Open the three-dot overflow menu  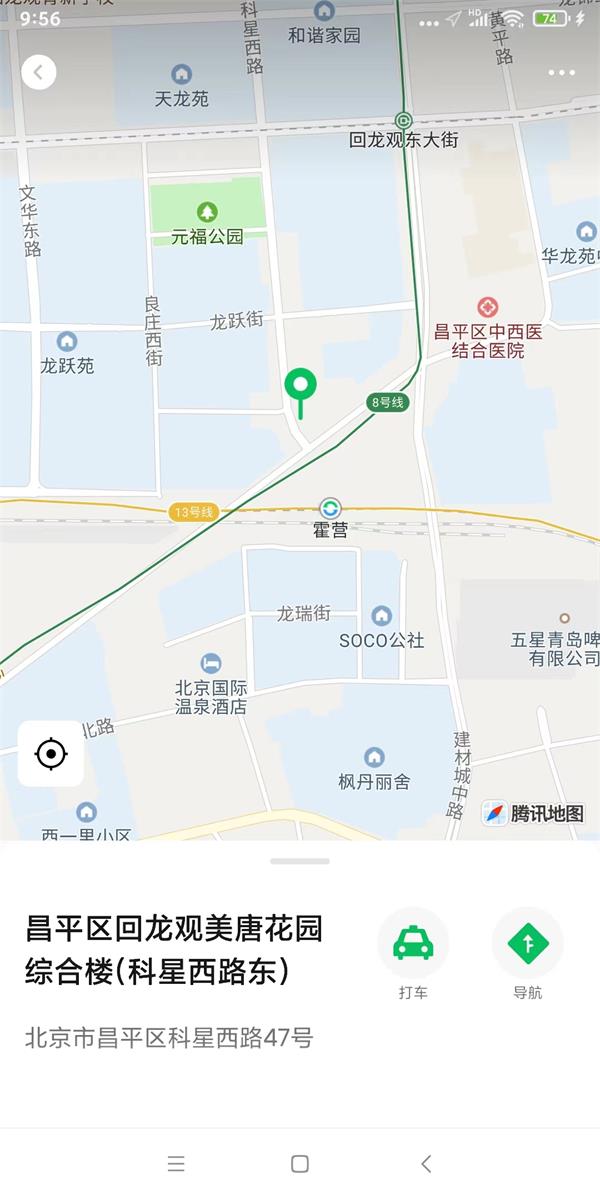point(561,73)
